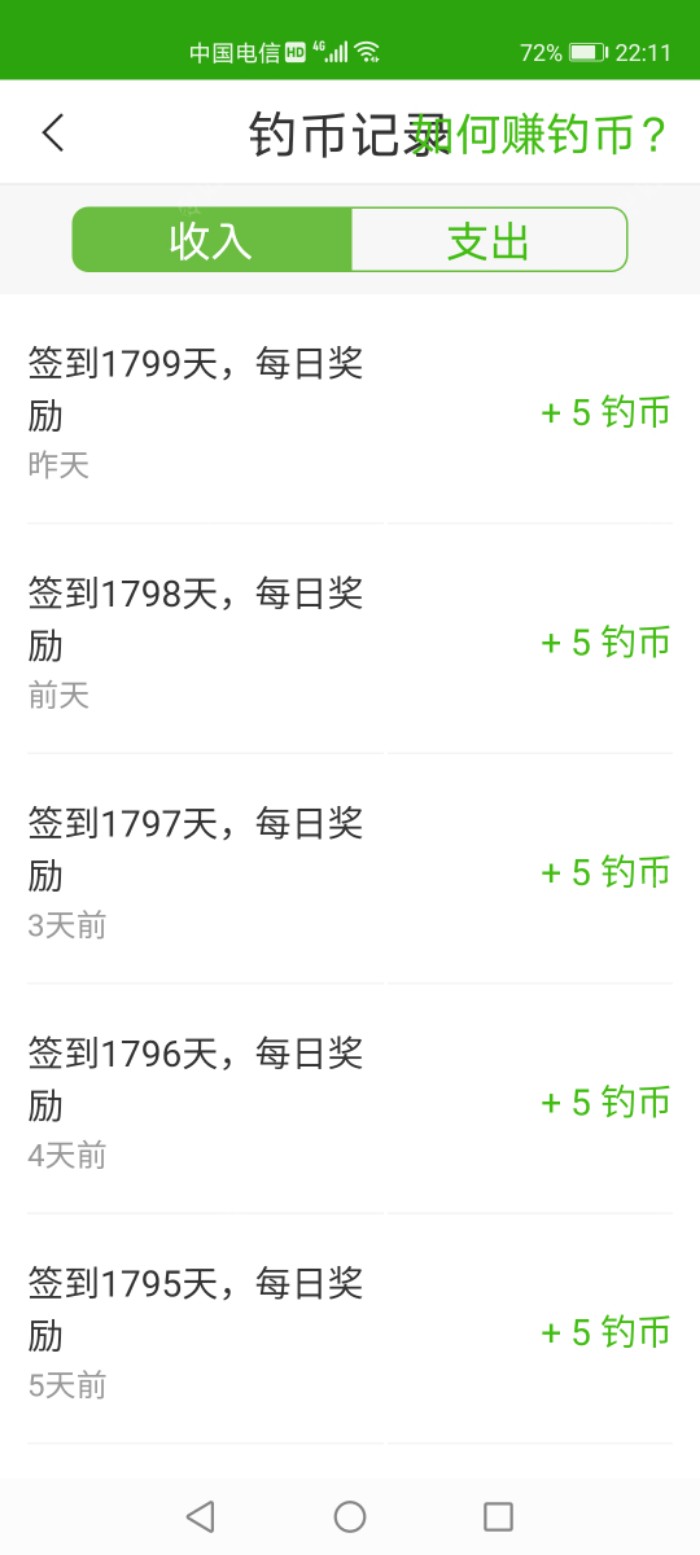Screen dimensions: 700x1555
Task: Open recent apps from navigation bar
Action: pos(498,1516)
